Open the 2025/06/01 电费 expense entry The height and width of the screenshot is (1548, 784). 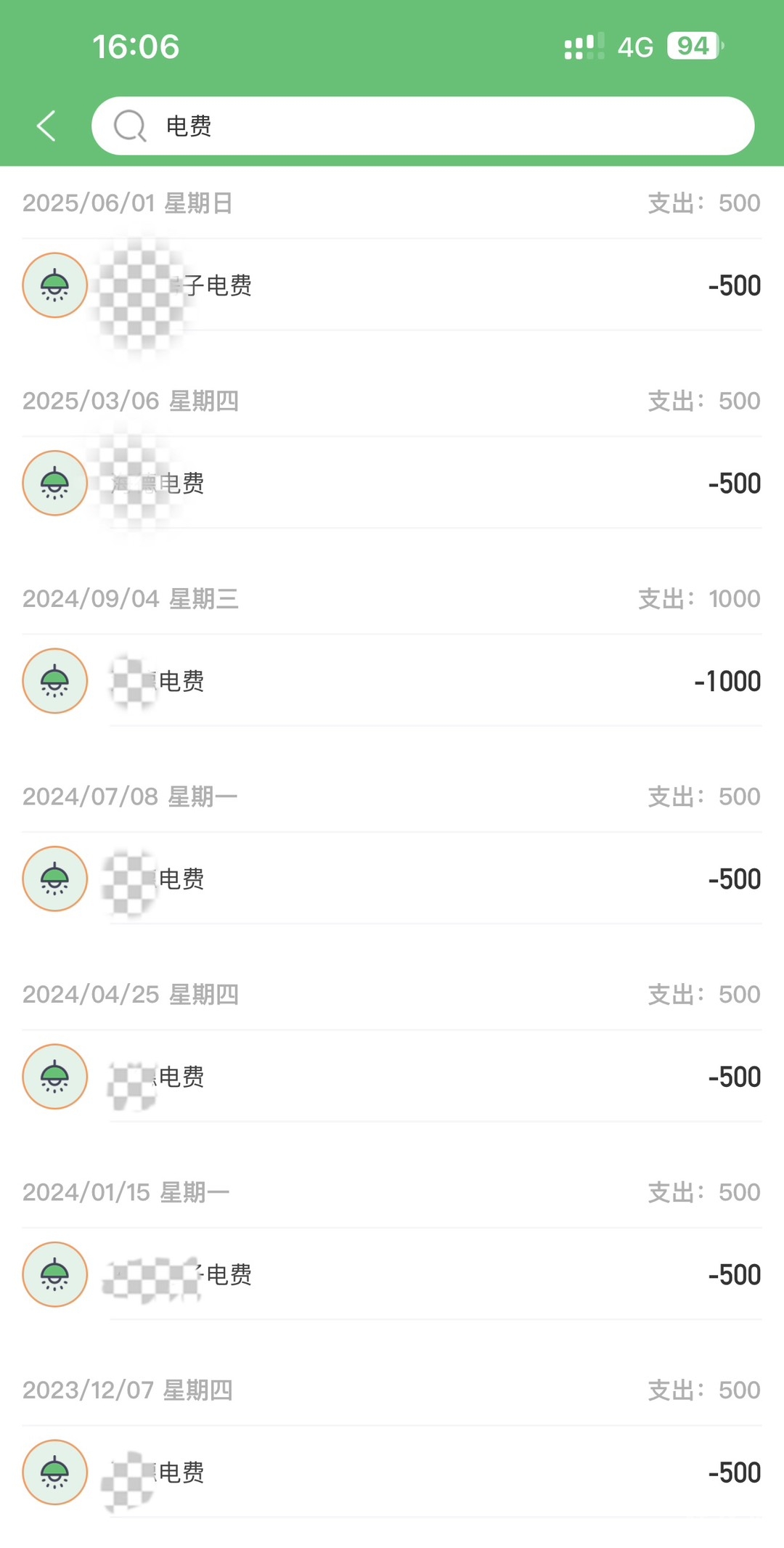coord(392,285)
